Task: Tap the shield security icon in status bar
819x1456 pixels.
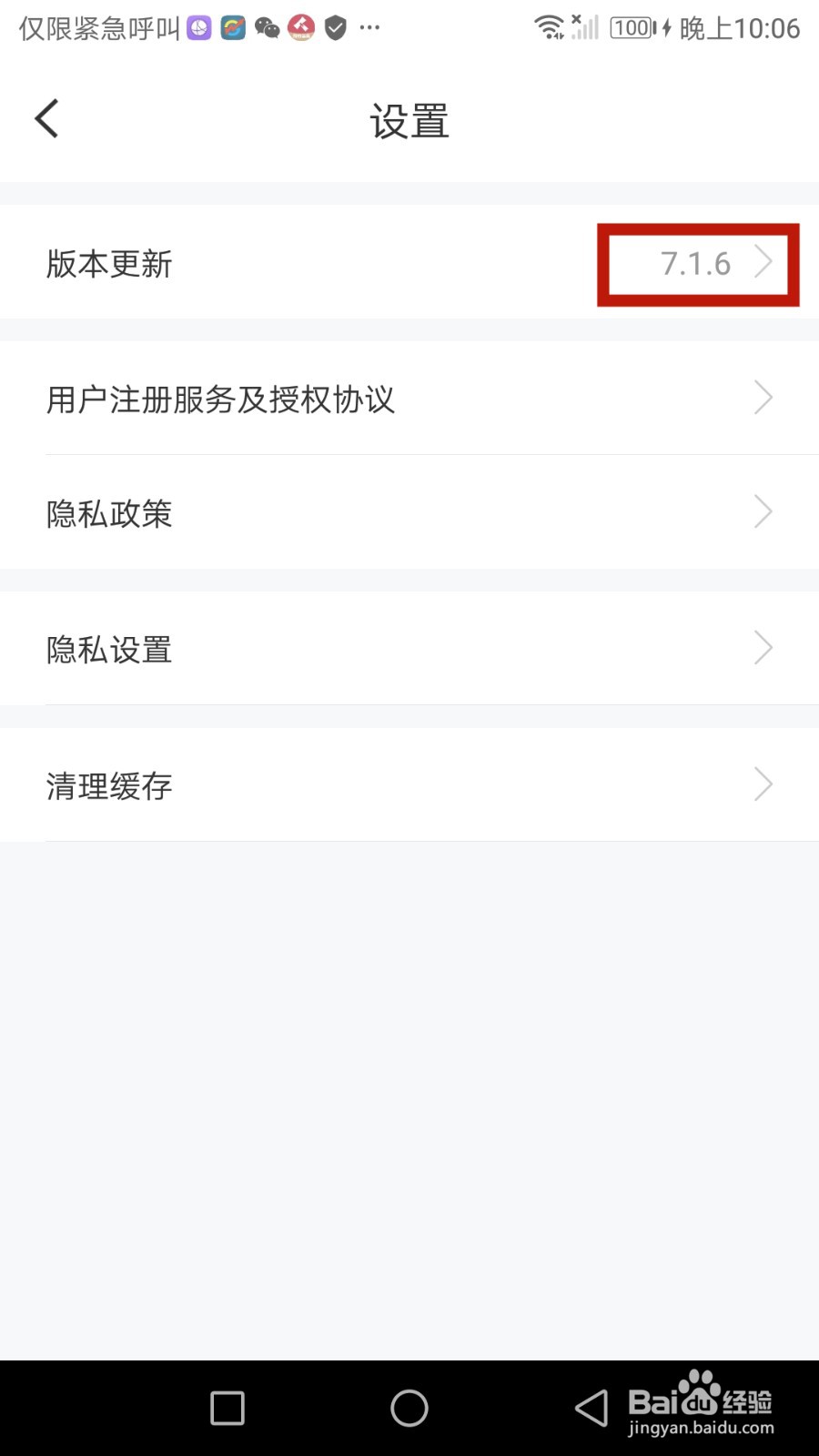Action: [335, 27]
